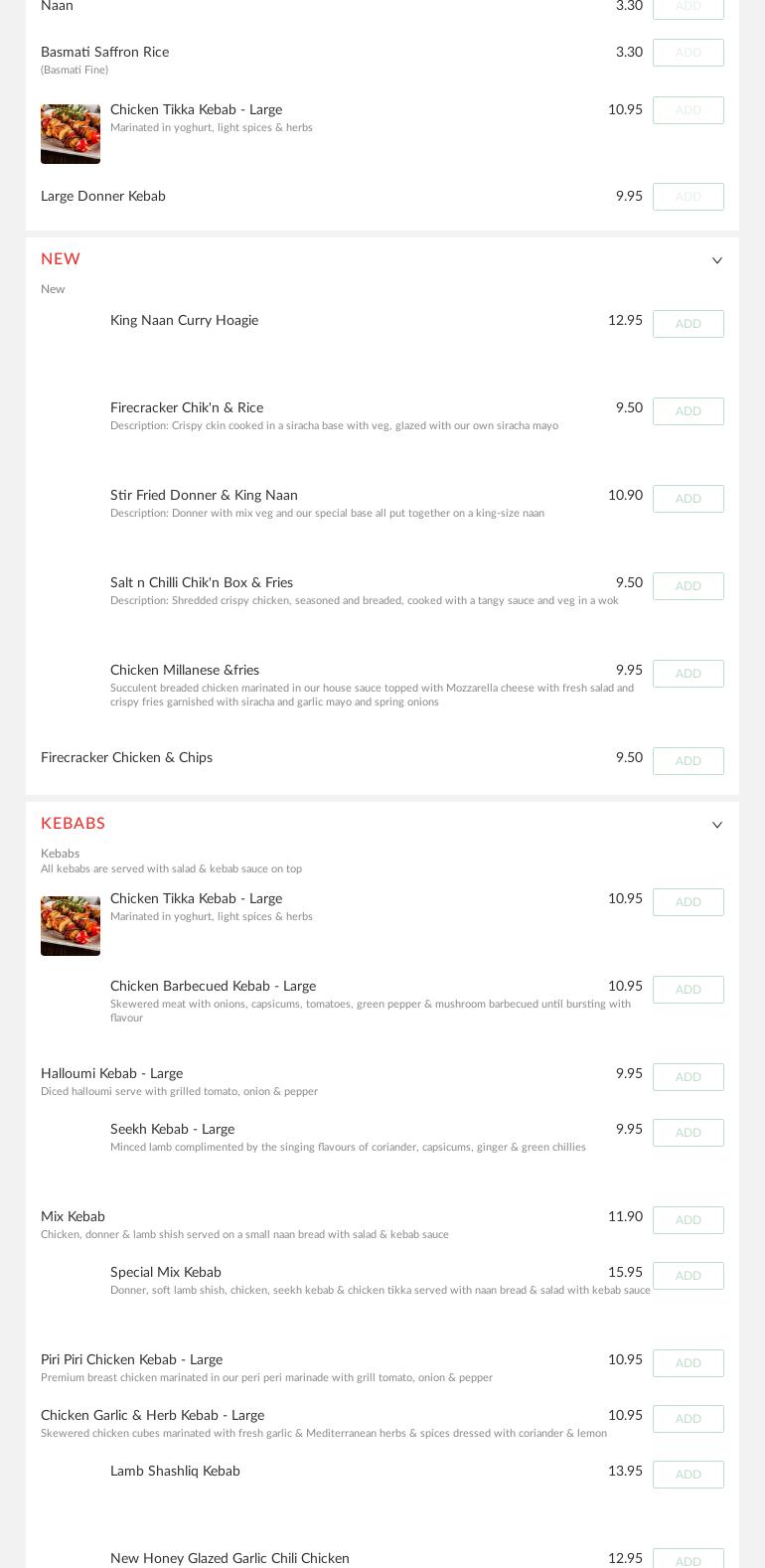765x1568 pixels.
Task: Open the NEW category heading
Action: coord(61,259)
